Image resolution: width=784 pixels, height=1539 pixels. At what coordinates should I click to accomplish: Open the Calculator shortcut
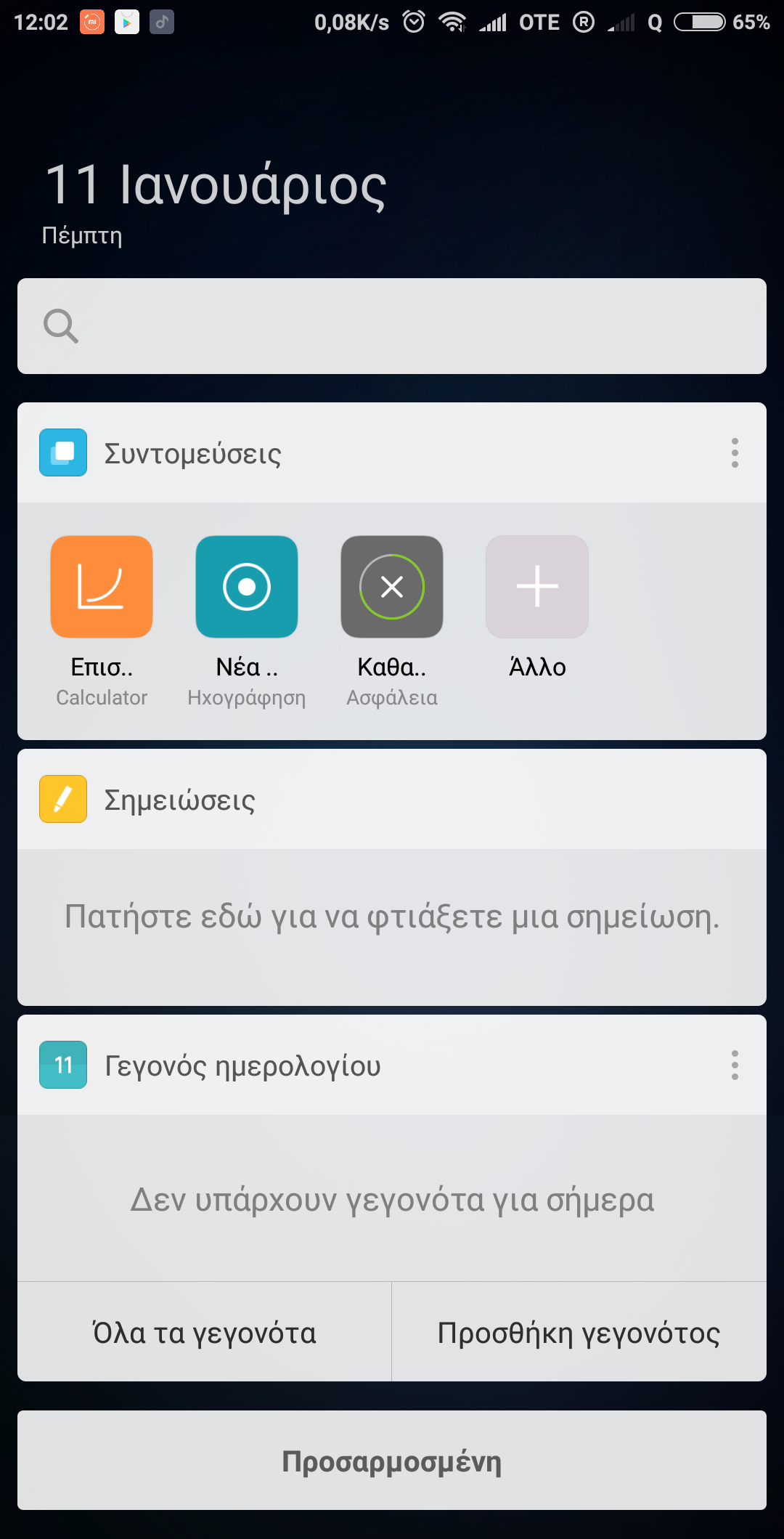coord(102,588)
